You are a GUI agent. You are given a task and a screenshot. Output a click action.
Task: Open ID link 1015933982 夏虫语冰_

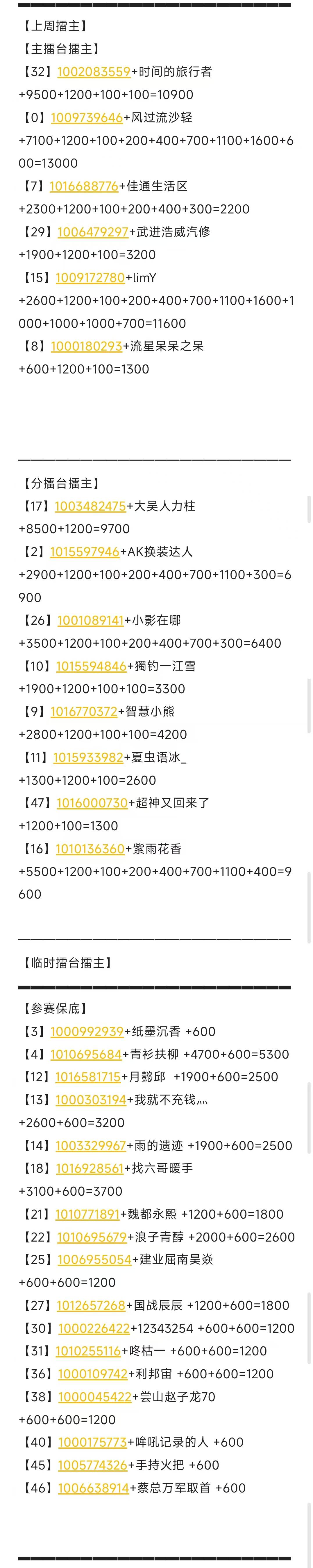tap(88, 757)
